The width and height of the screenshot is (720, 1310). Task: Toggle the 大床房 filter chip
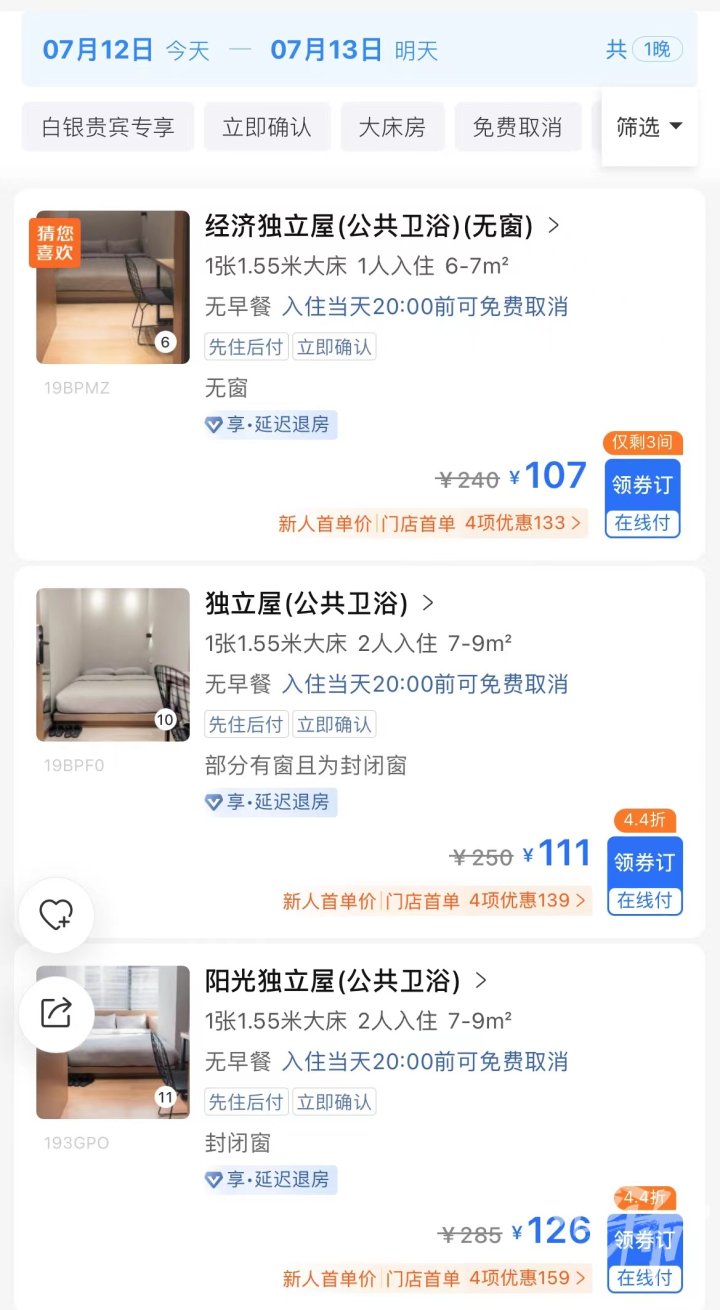(392, 127)
